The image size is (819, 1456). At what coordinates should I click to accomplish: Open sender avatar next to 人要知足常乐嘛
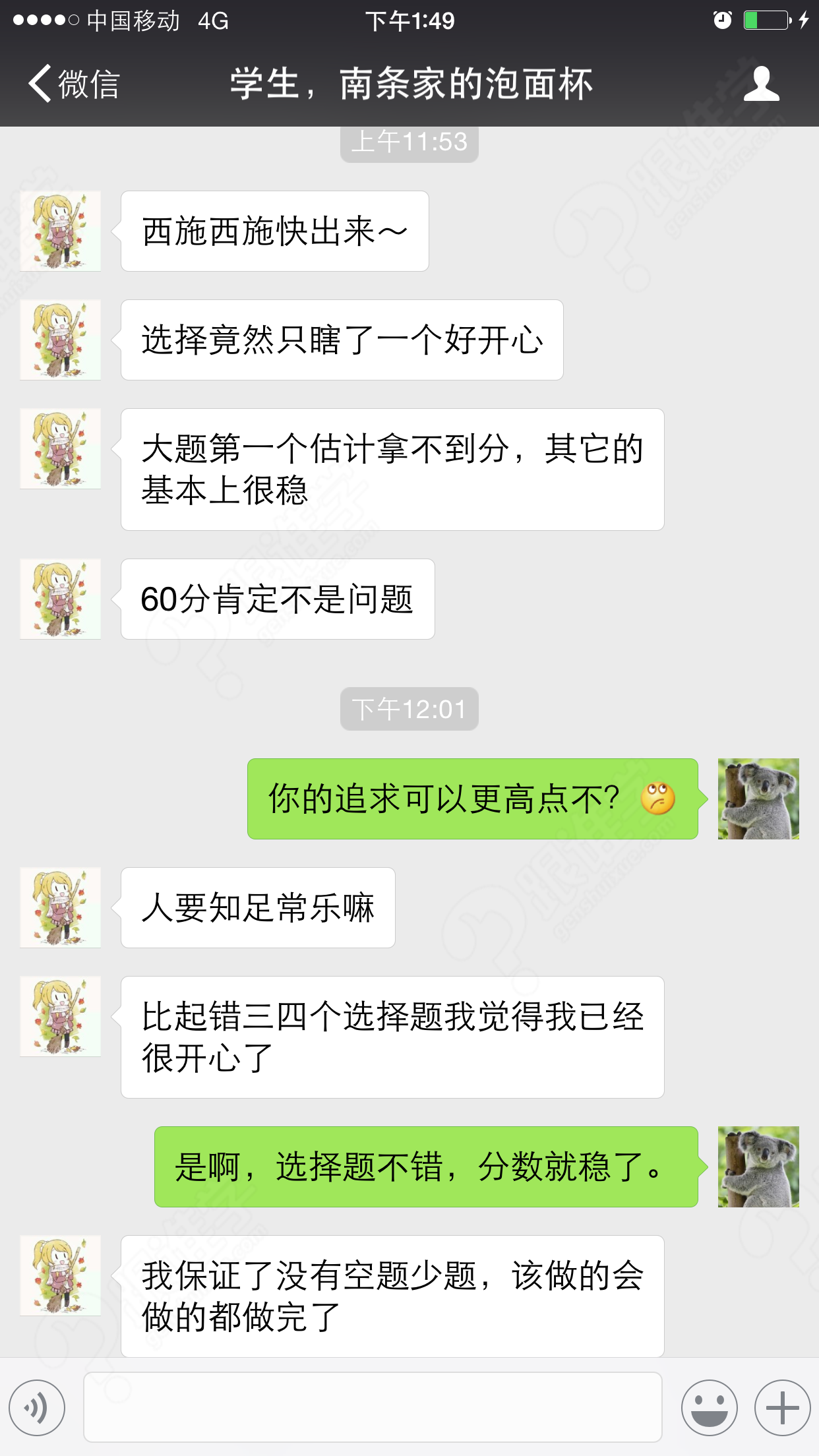pyautogui.click(x=61, y=907)
